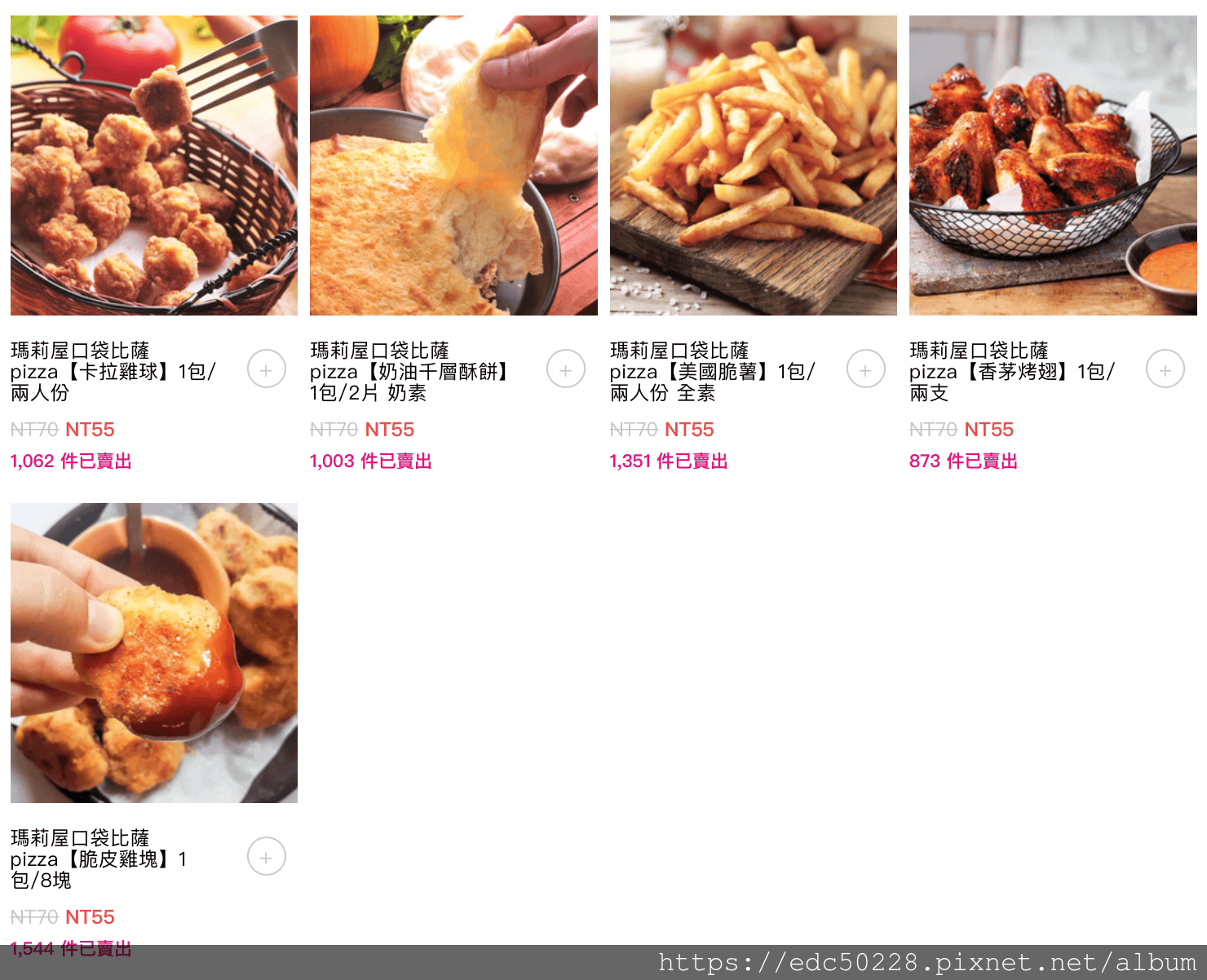
Task: Open the 卡拉雞球 product photo
Action: (154, 166)
